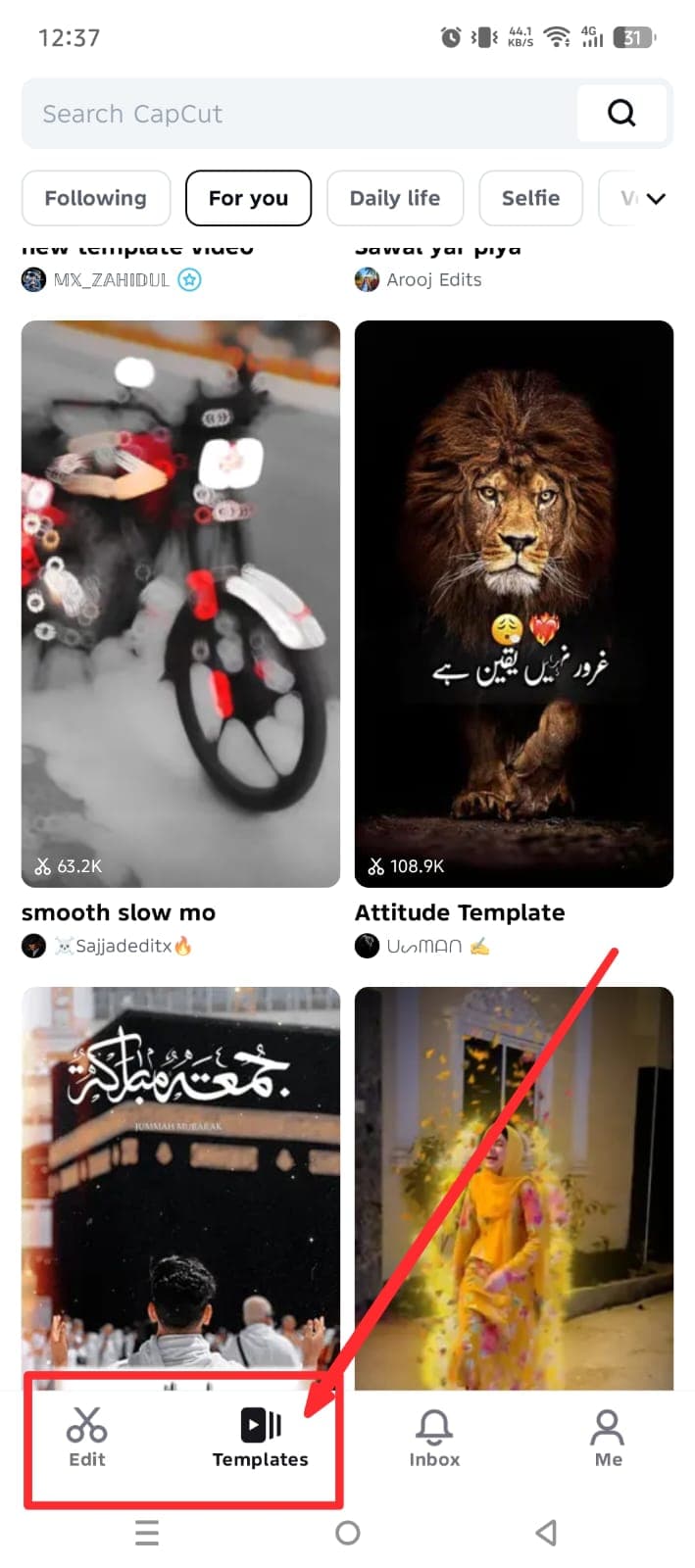
Task: Open the smooth slow mo template
Action: pos(180,603)
